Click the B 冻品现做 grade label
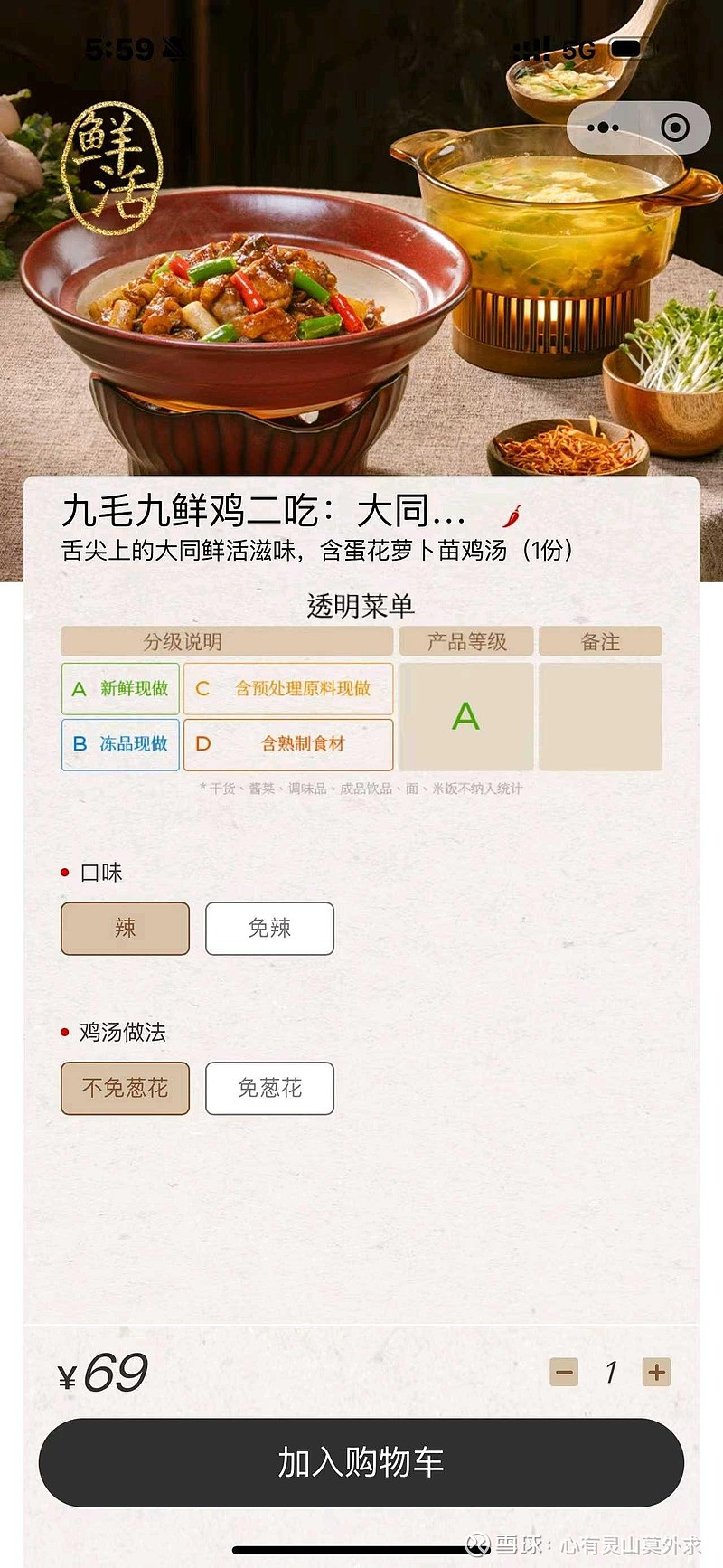Screen dimensions: 723x1568 click(x=120, y=745)
